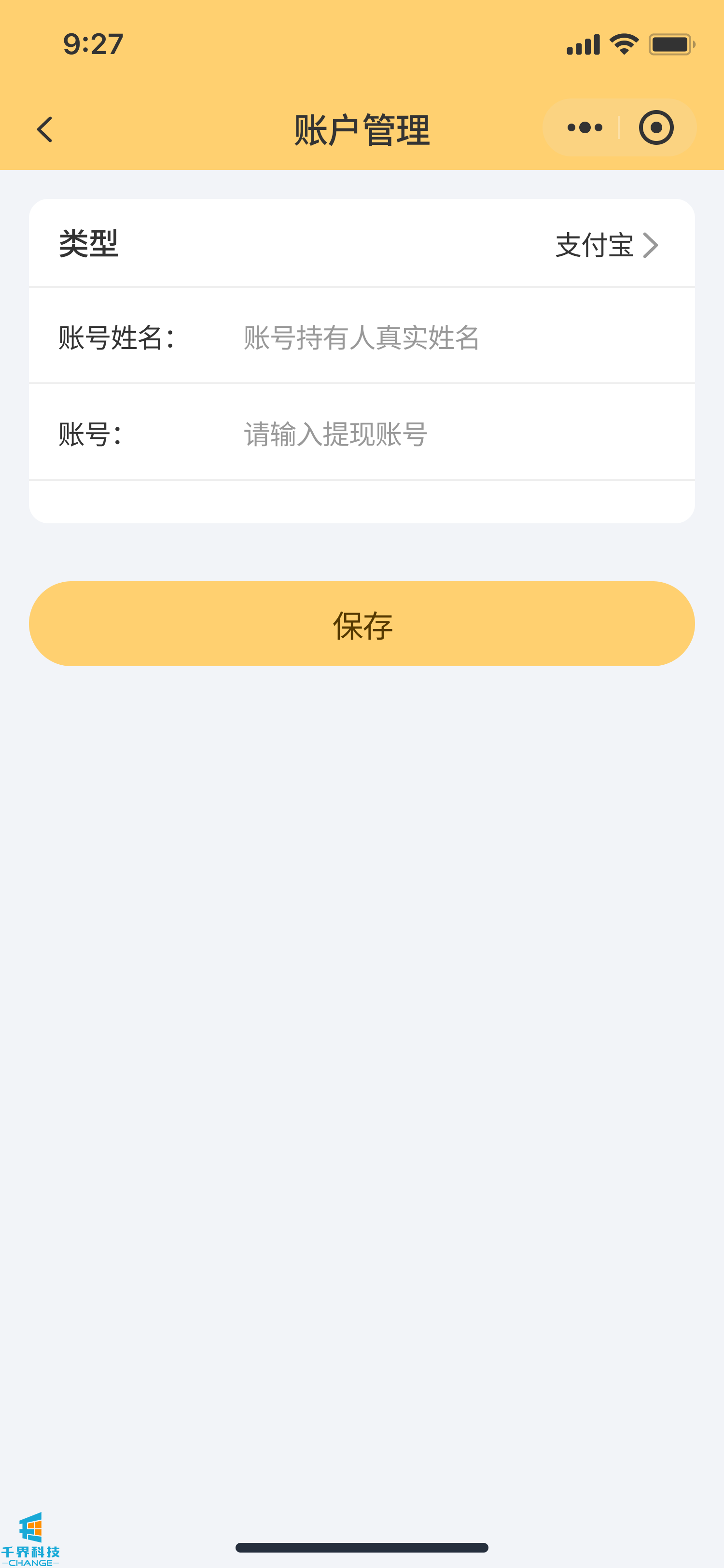The width and height of the screenshot is (724, 1568).
Task: Save the account with 保存 button
Action: pyautogui.click(x=362, y=624)
